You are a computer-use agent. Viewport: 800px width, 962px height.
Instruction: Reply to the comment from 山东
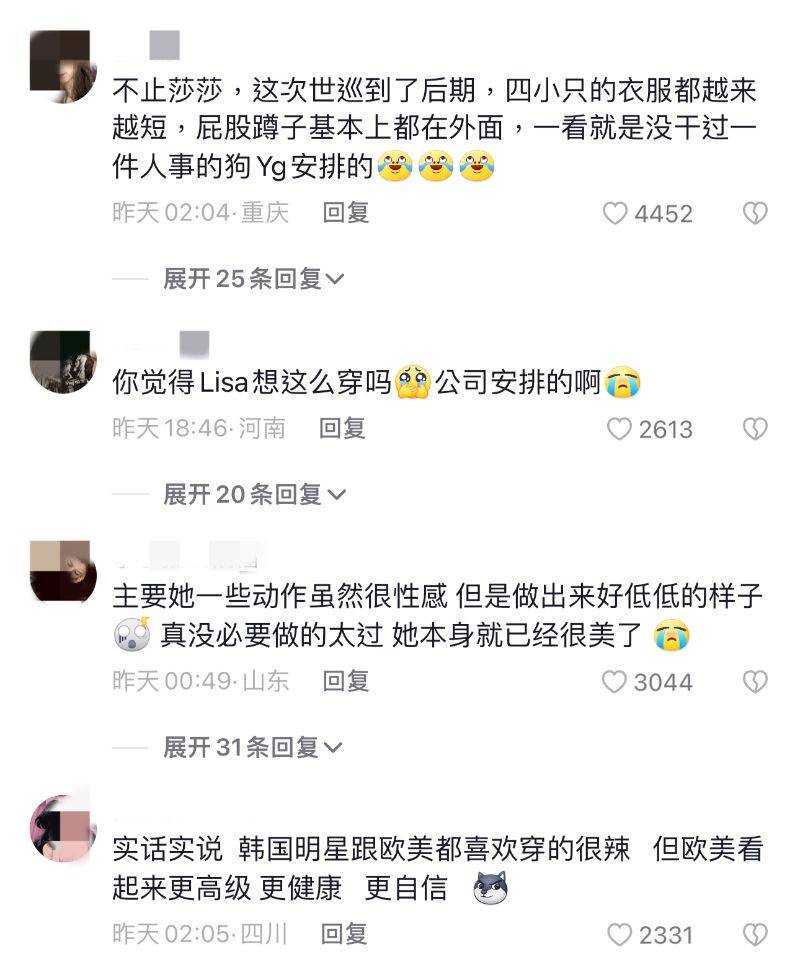tap(346, 682)
